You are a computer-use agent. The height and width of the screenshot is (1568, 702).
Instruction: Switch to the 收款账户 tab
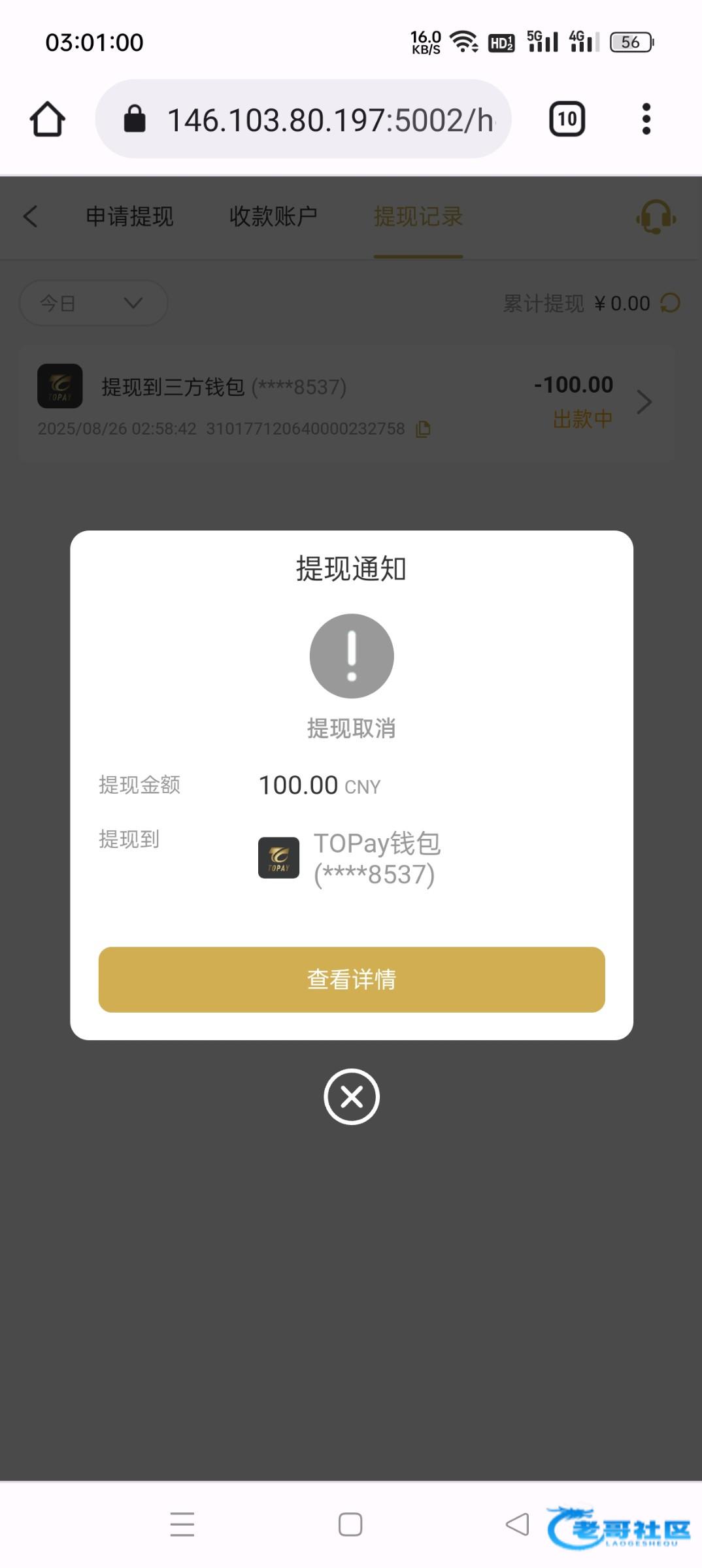[x=273, y=216]
